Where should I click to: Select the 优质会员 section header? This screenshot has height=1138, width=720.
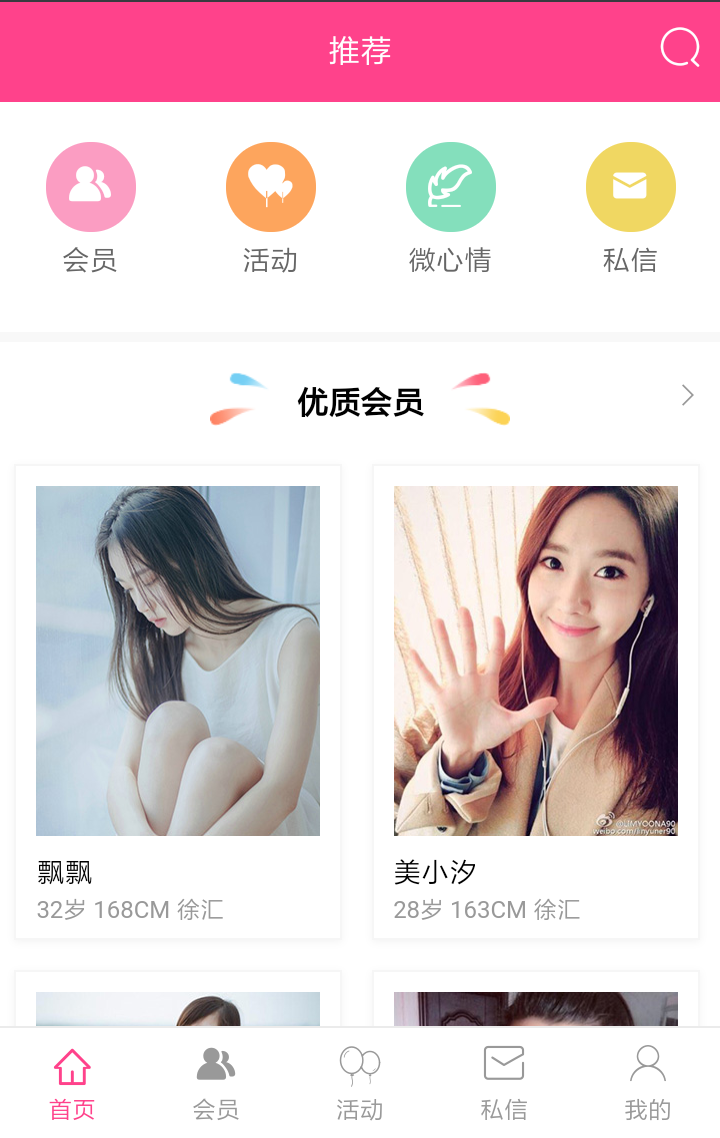point(360,401)
